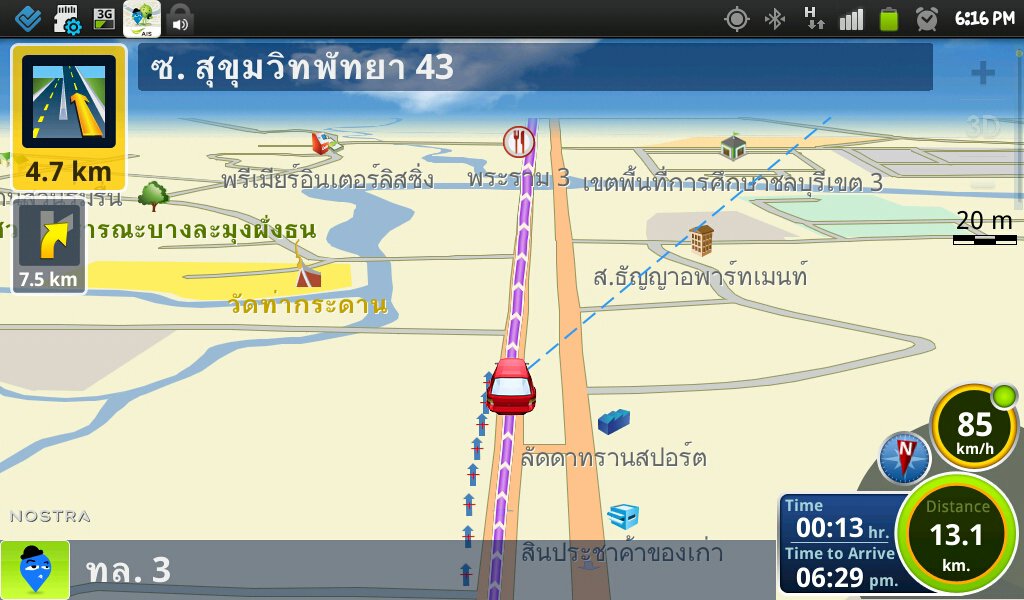This screenshot has width=1024, height=600.
Task: Zoom out with the minus button
Action: (x=983, y=184)
